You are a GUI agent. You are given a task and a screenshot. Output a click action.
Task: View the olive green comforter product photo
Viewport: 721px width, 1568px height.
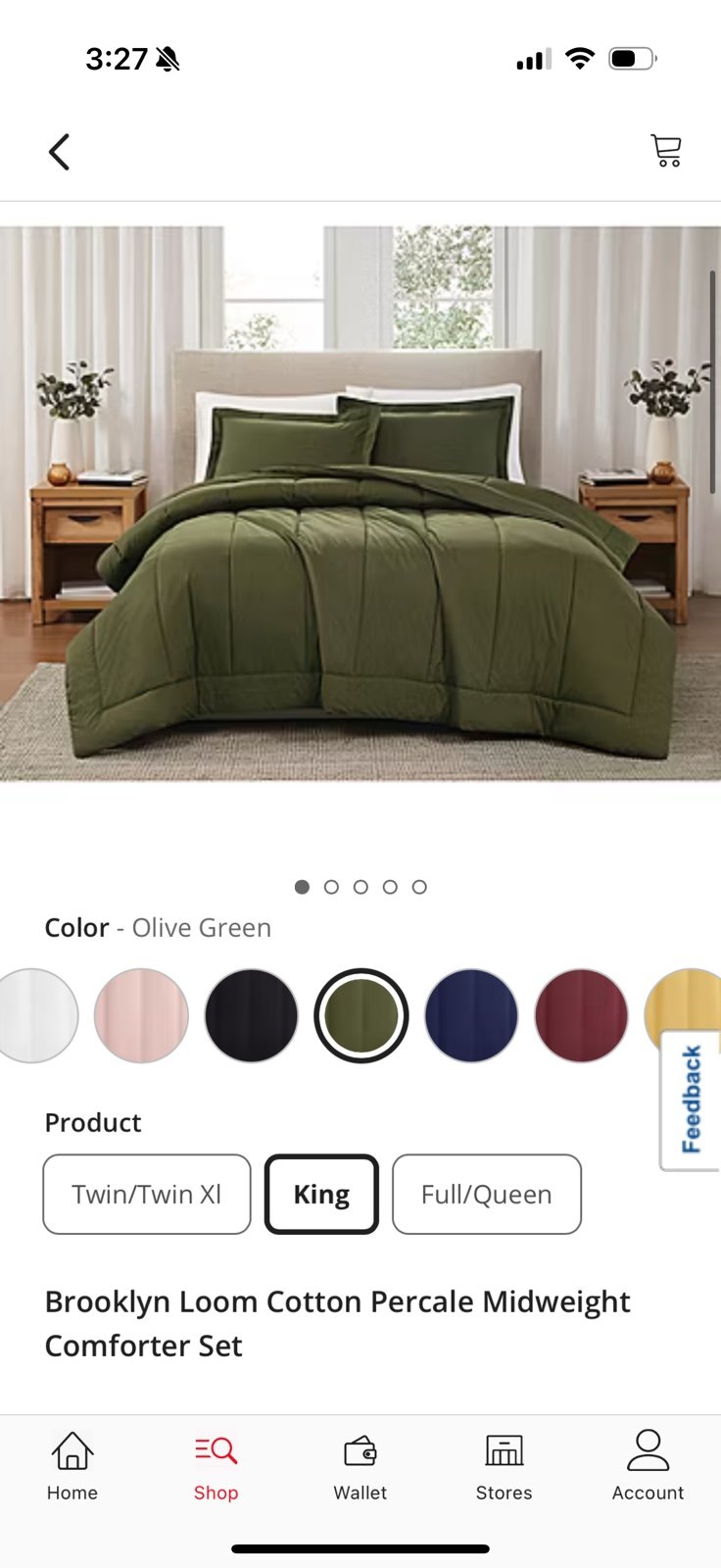(360, 504)
